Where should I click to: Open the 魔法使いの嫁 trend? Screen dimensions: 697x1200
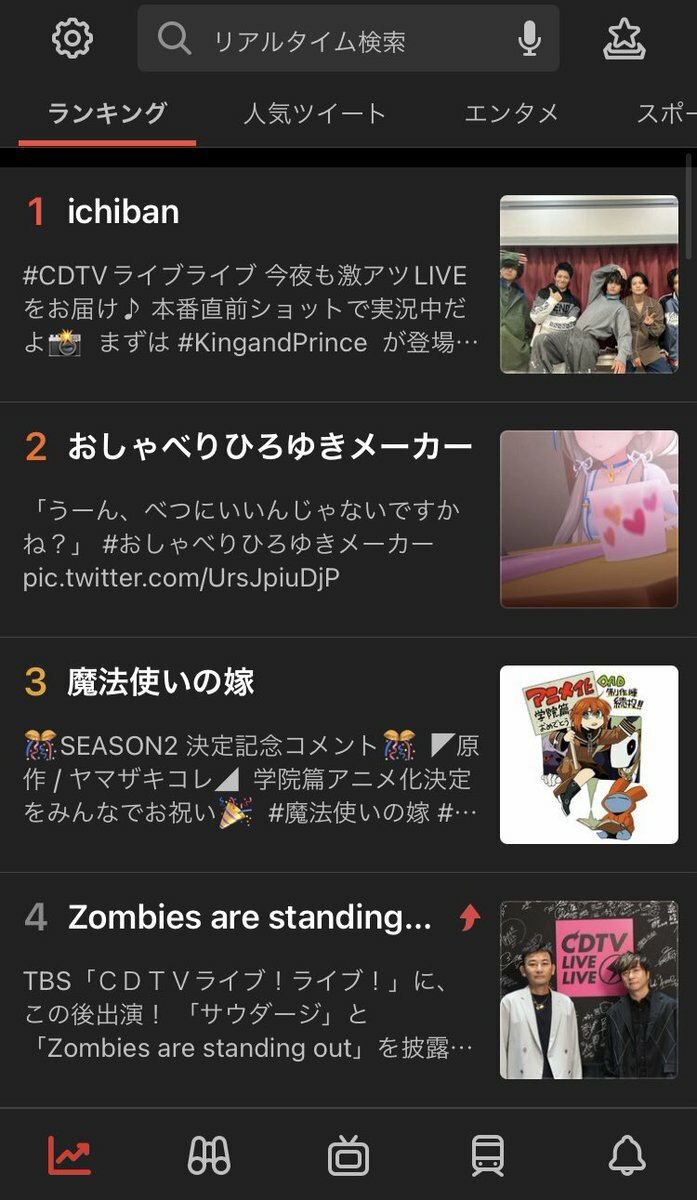coord(160,682)
